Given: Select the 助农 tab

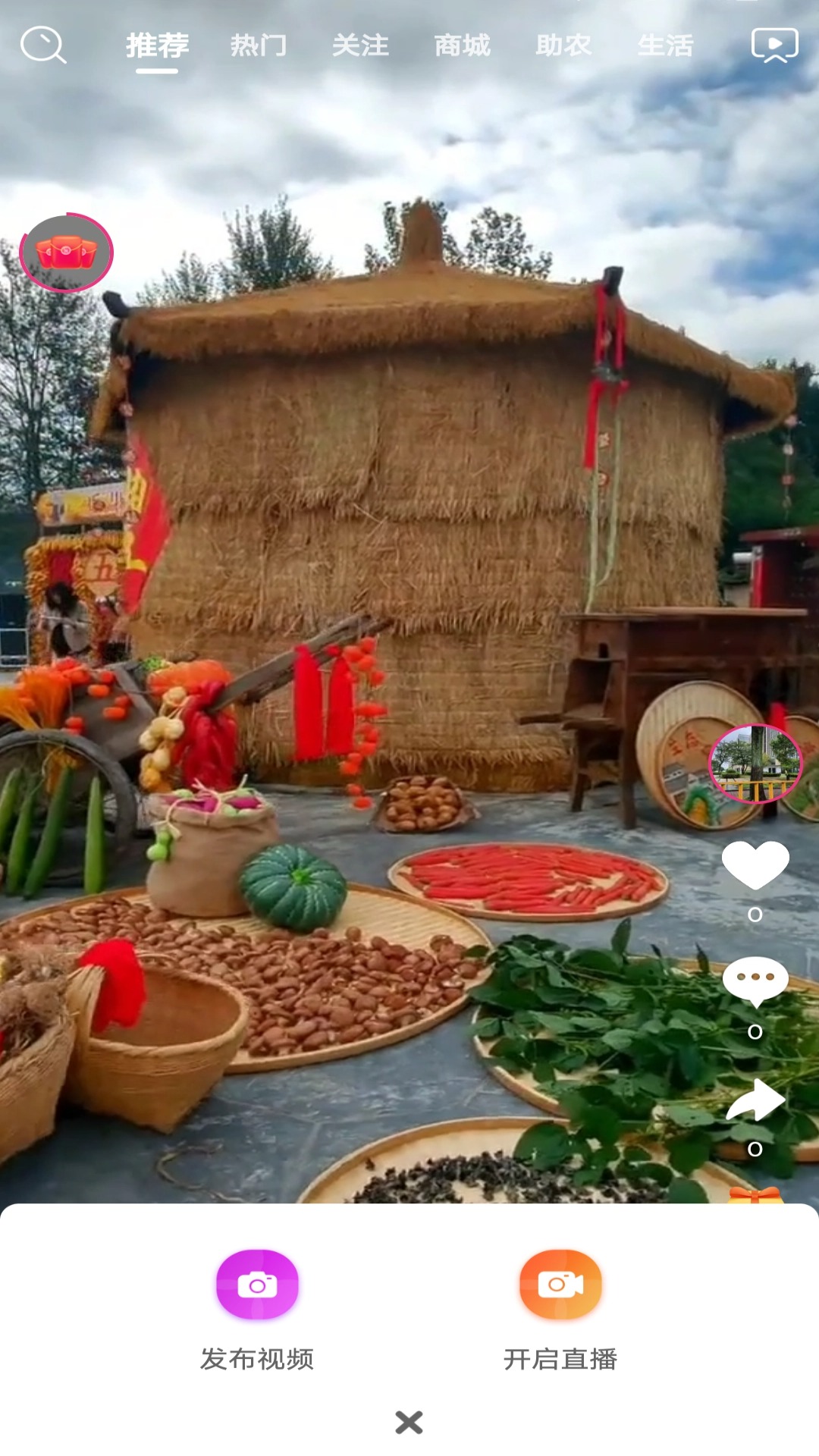Looking at the screenshot, I should 563,45.
